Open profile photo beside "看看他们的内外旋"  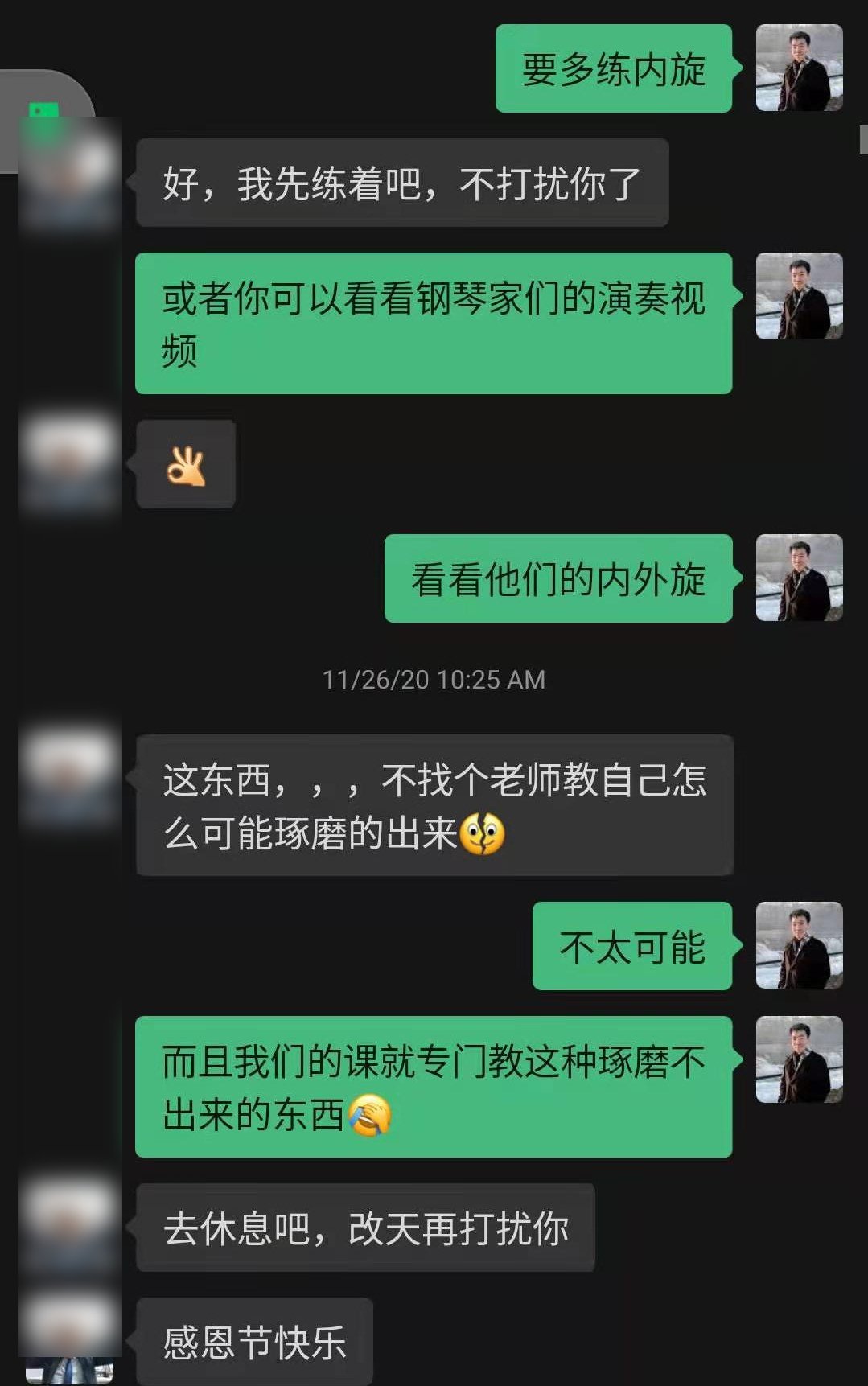[799, 578]
